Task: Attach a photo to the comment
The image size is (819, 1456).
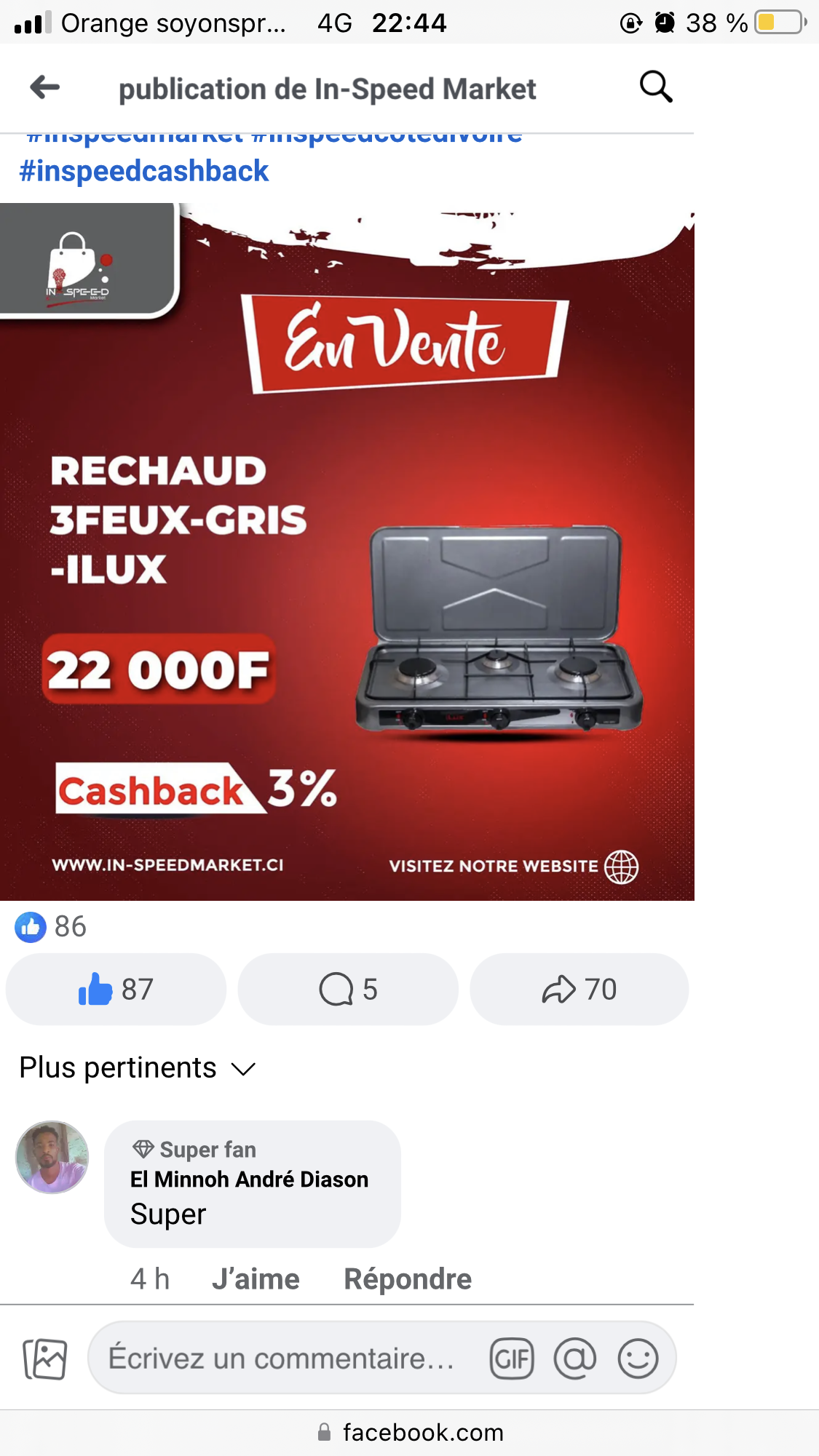Action: [x=45, y=1358]
